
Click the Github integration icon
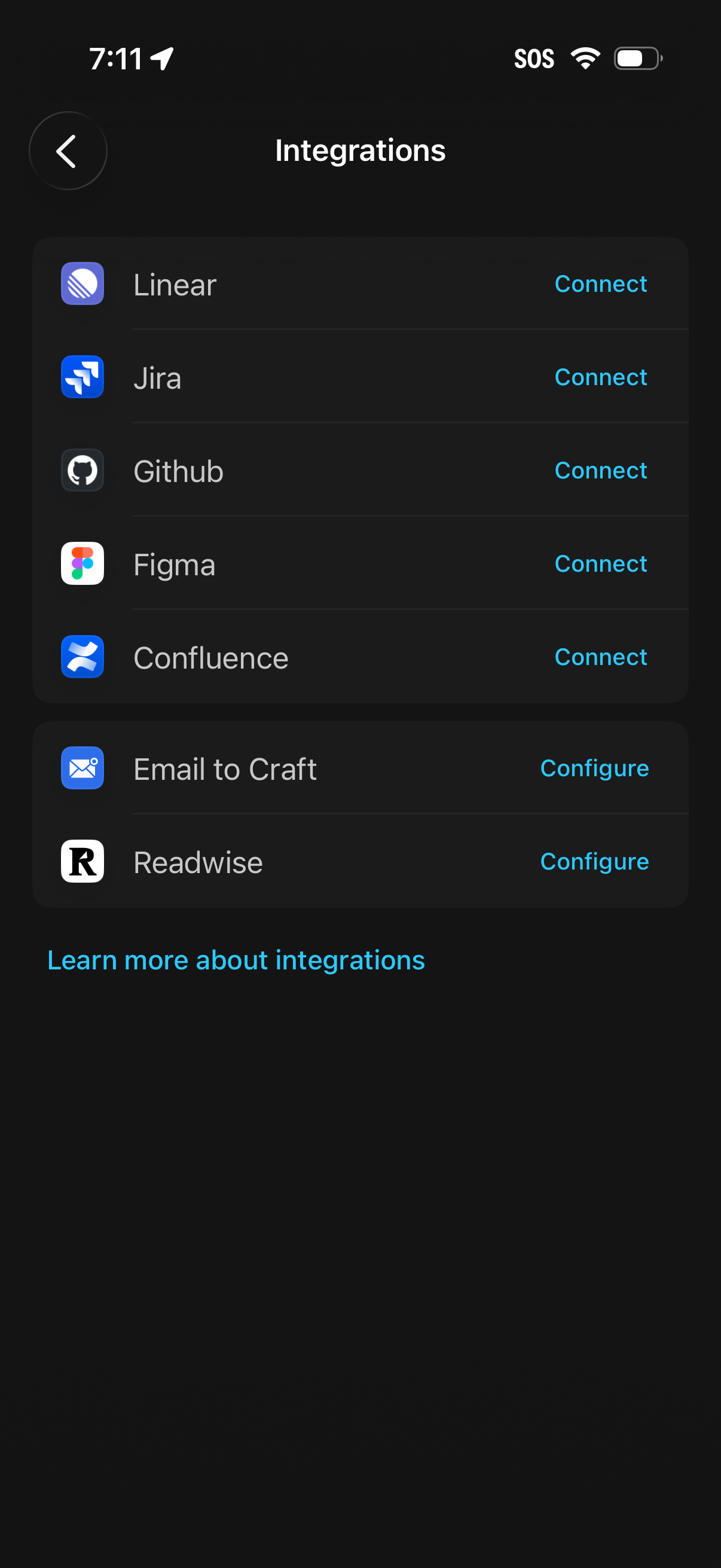pos(81,470)
